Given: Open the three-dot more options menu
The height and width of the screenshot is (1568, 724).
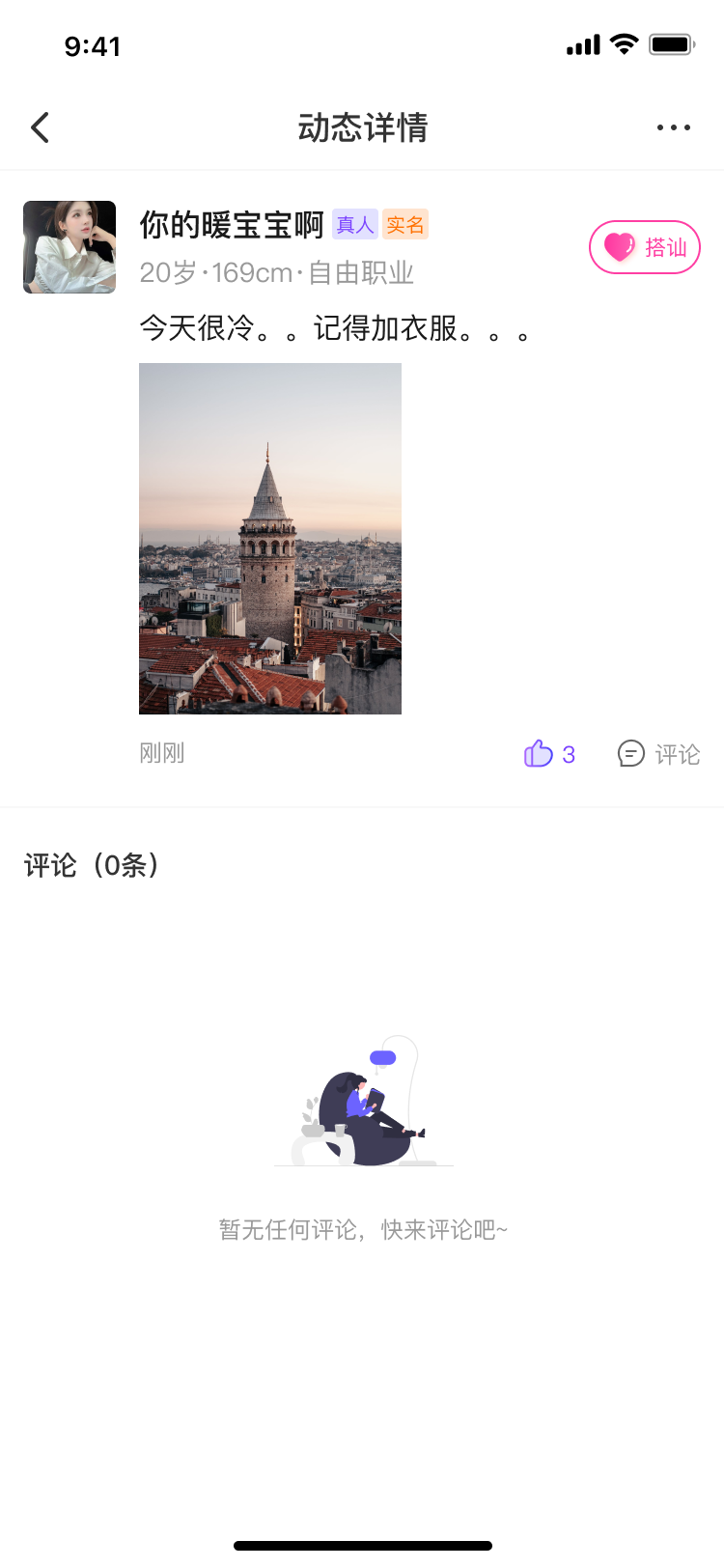Looking at the screenshot, I should coord(673,126).
